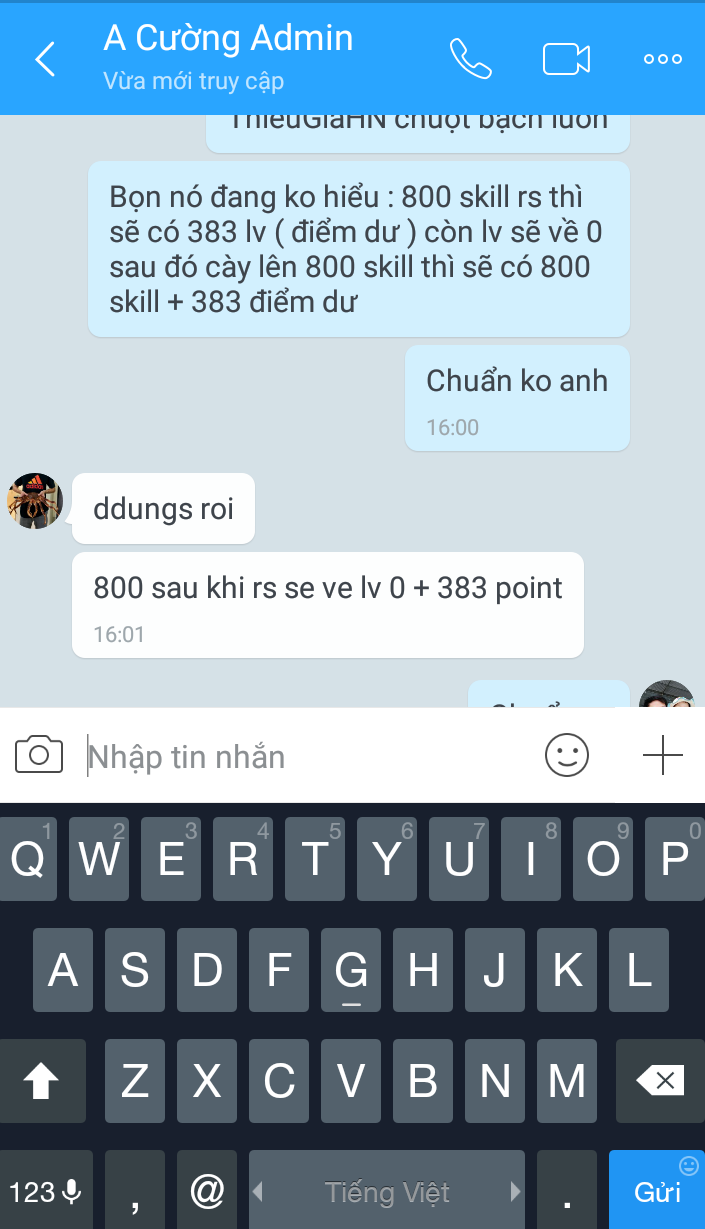Tap the backspace key on keyboard
705x1229 pixels.
click(x=659, y=1080)
